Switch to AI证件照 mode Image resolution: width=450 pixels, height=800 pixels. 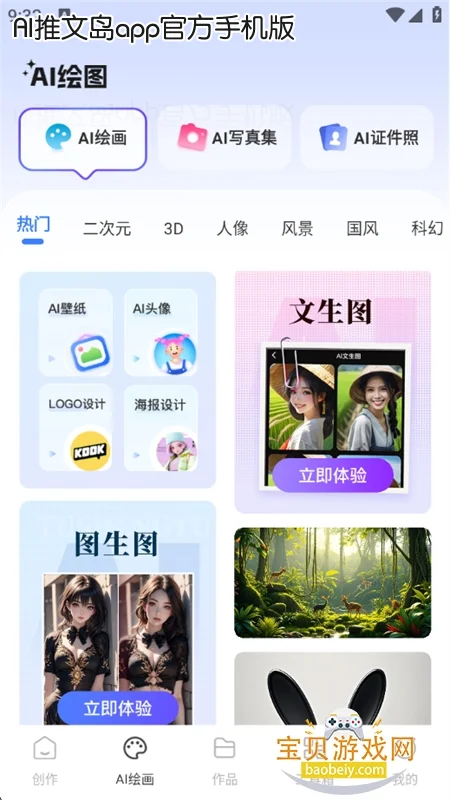(x=367, y=138)
